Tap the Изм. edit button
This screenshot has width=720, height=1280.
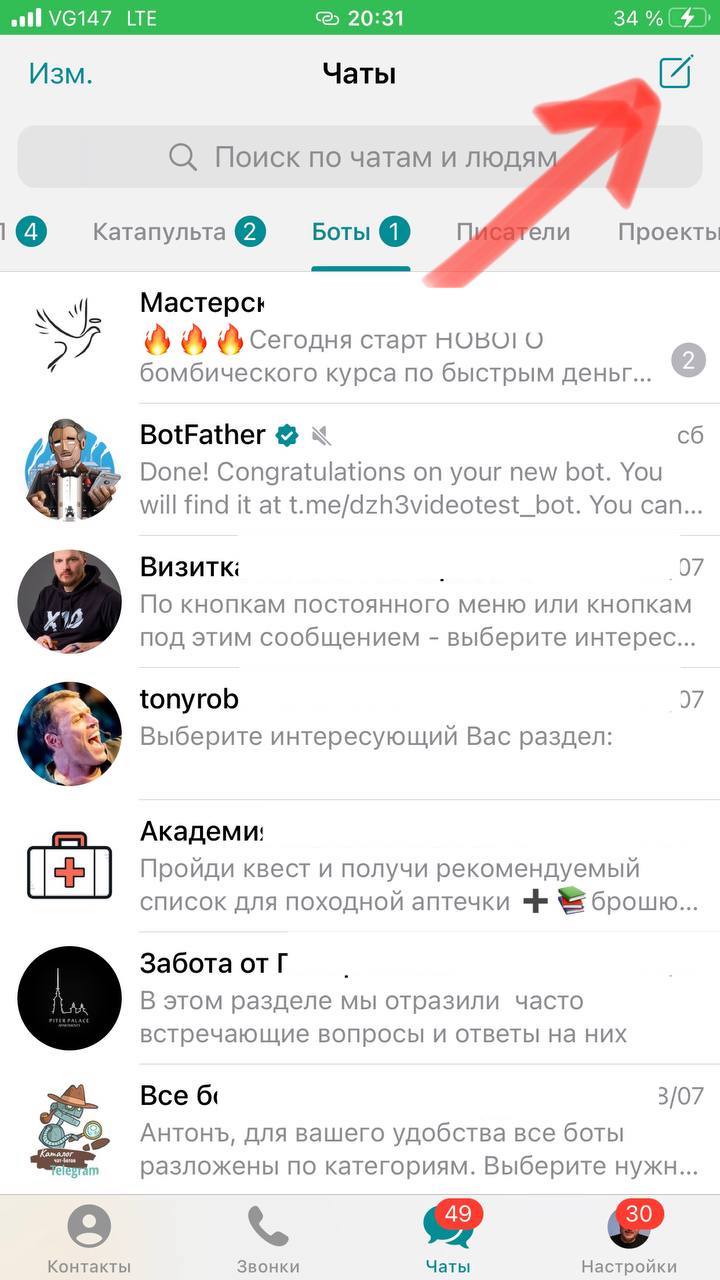coord(60,74)
